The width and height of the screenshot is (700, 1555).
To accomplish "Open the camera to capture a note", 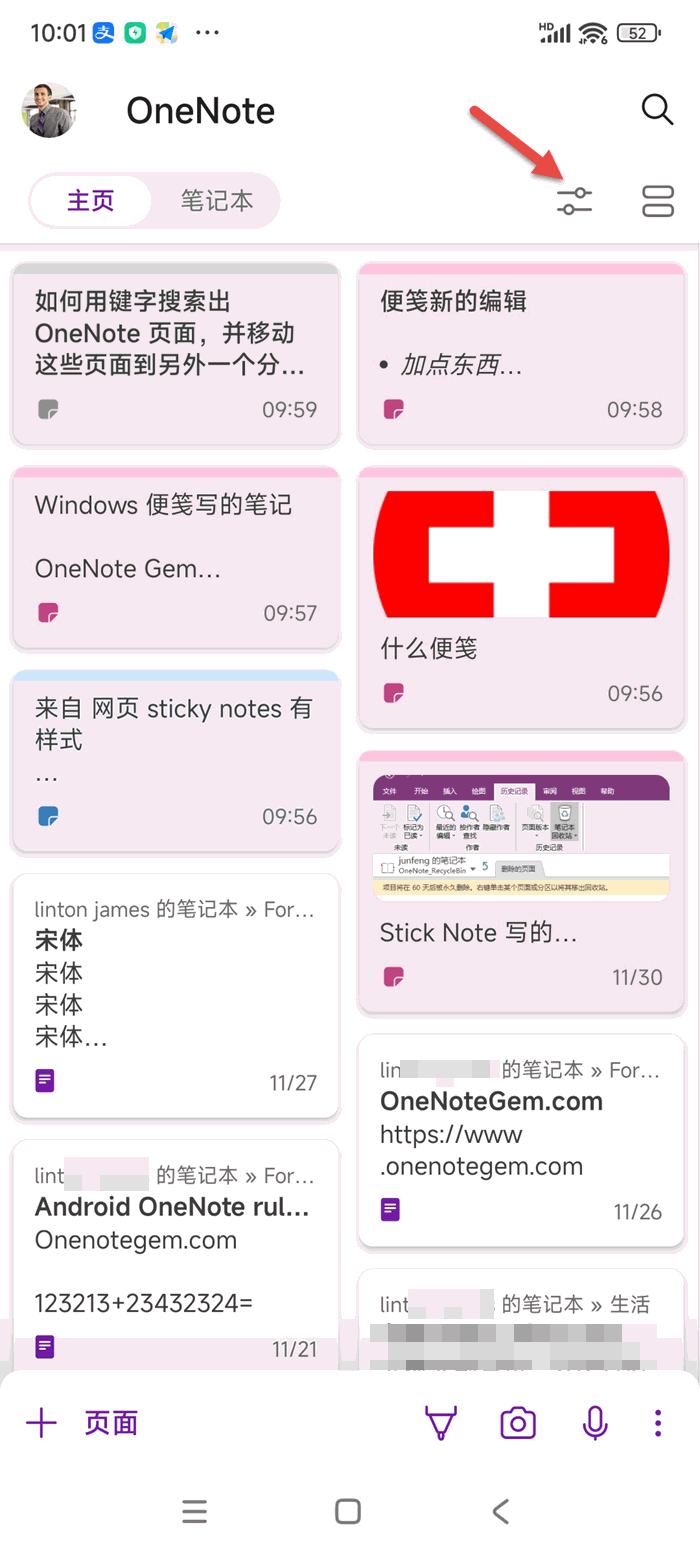I will (x=518, y=1422).
